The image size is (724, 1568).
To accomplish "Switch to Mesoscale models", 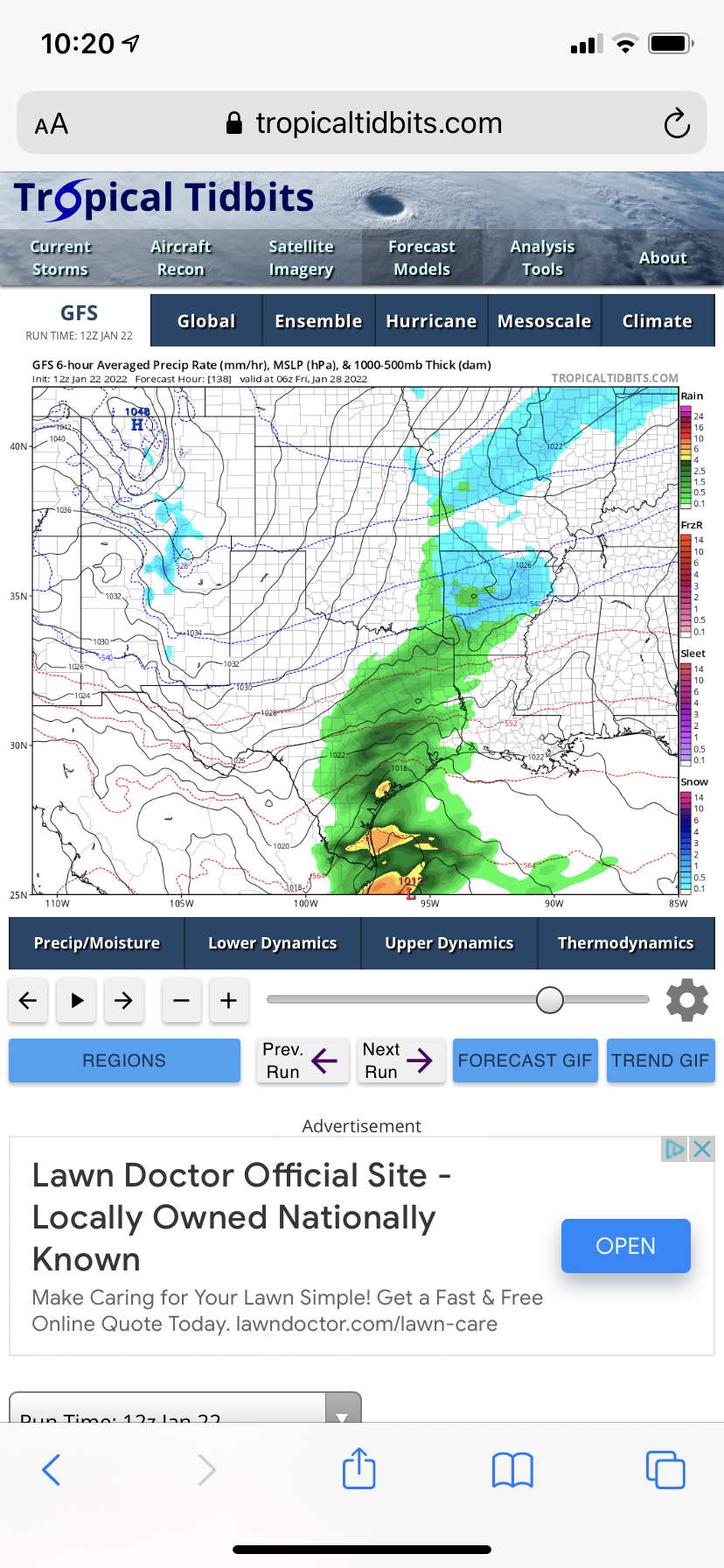I will [x=544, y=321].
